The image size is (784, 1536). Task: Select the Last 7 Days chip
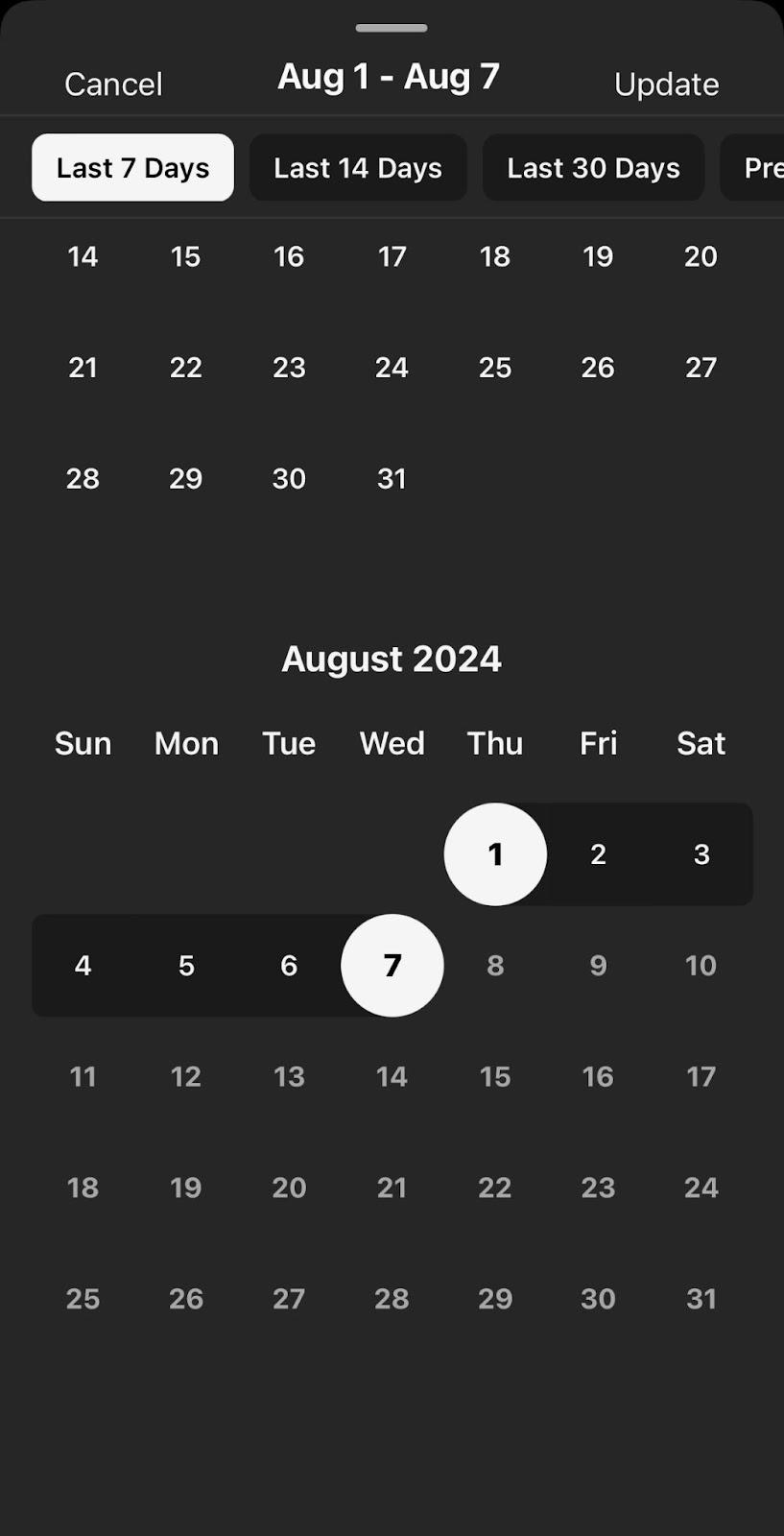pos(132,168)
